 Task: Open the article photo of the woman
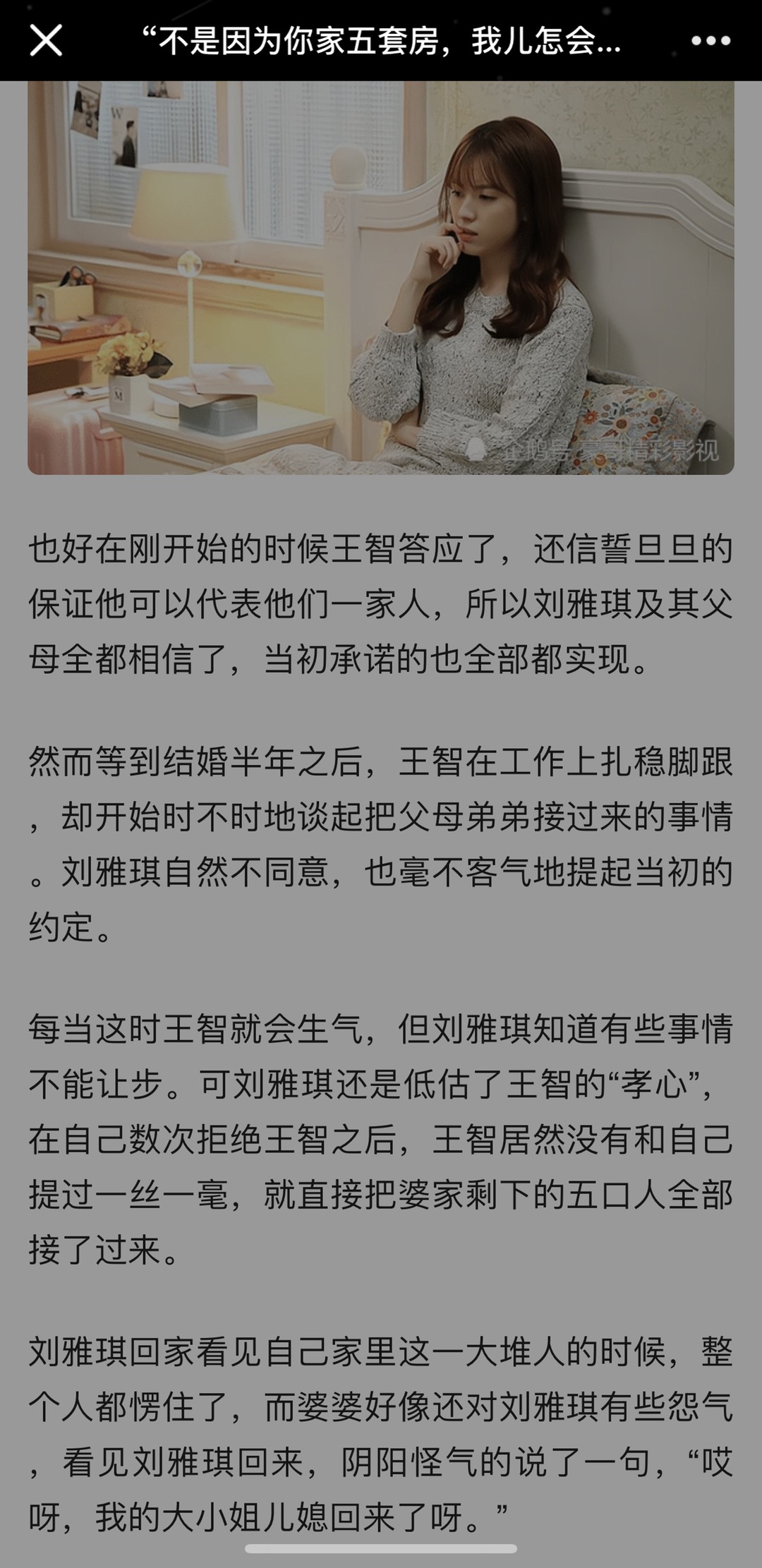point(381,277)
